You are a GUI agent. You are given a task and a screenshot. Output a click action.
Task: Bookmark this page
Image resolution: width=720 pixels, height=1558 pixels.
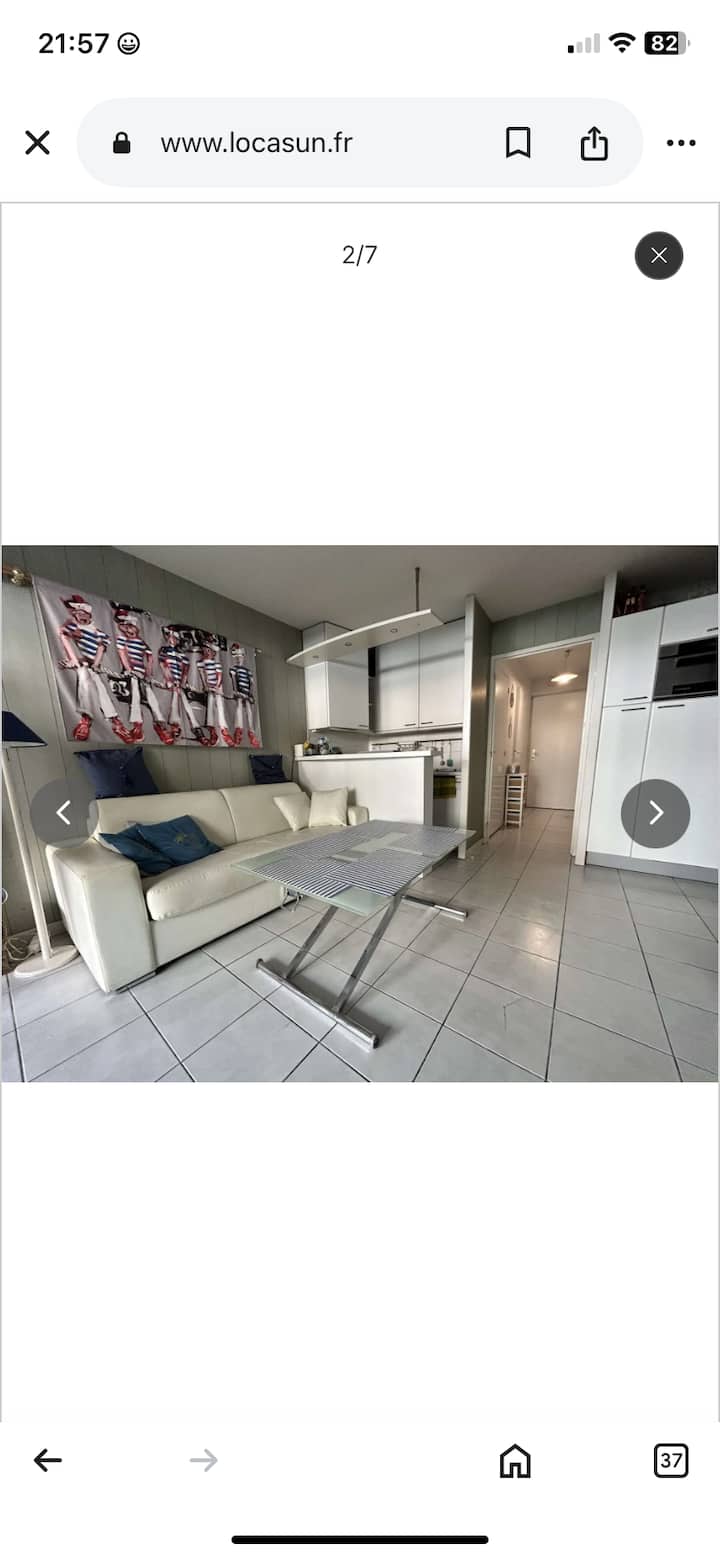(x=517, y=143)
